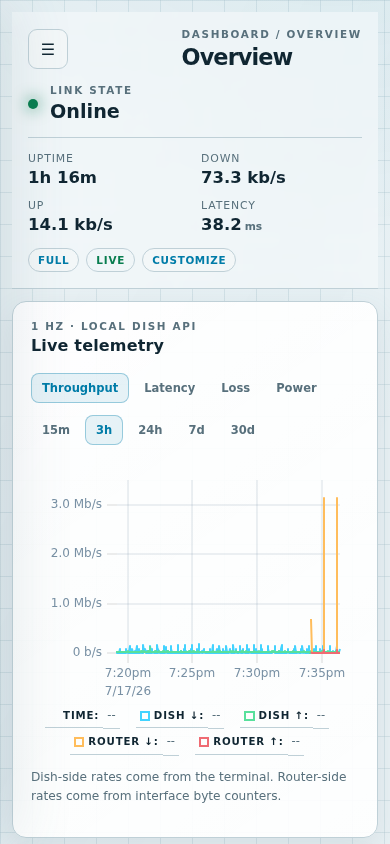Select the Throughput tab
Image resolution: width=390 pixels, height=844 pixels.
80,388
